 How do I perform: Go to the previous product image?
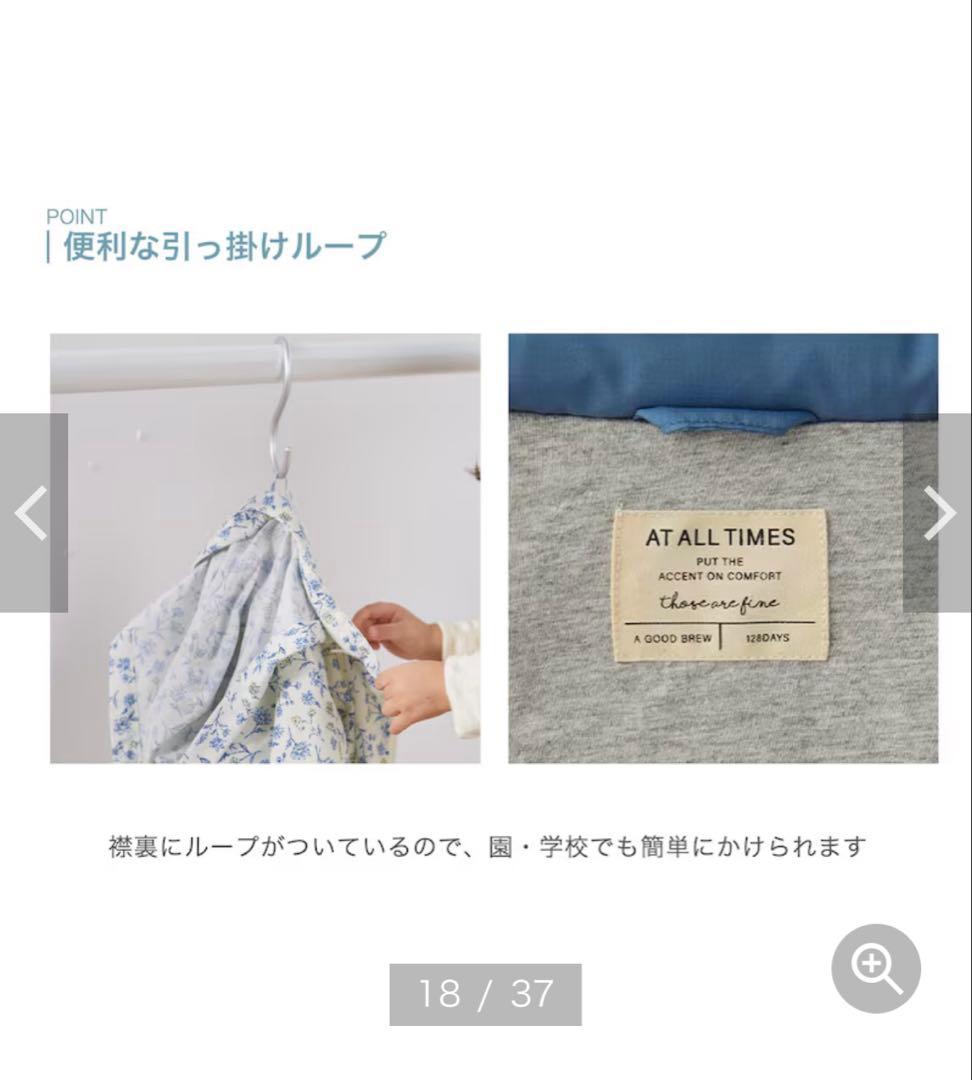click(x=33, y=513)
